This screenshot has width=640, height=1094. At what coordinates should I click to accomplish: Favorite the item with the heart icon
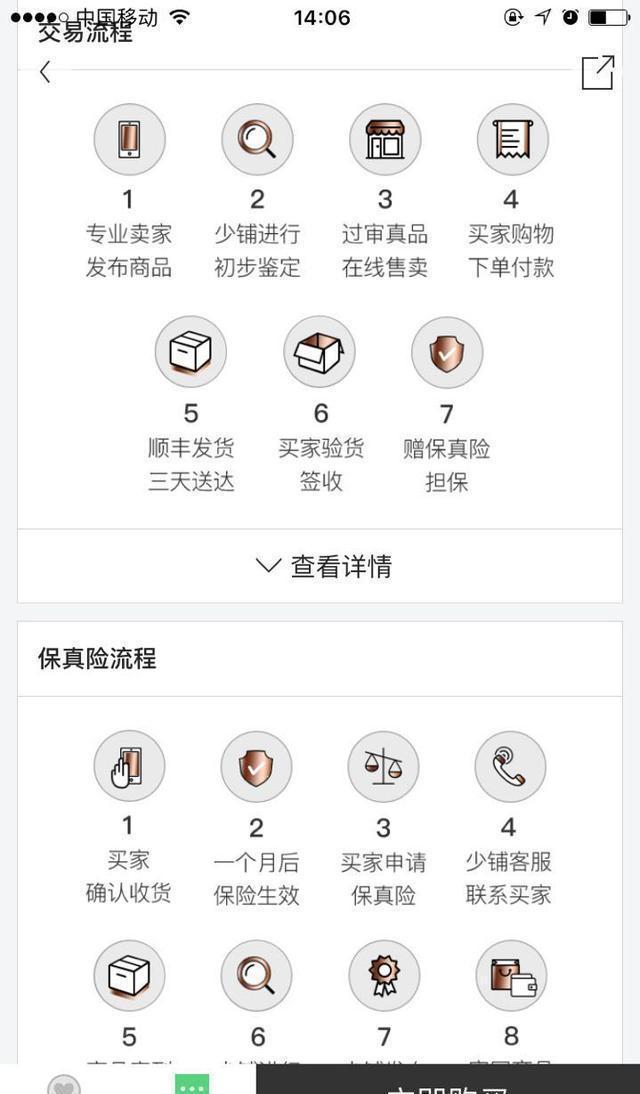pos(64,1086)
